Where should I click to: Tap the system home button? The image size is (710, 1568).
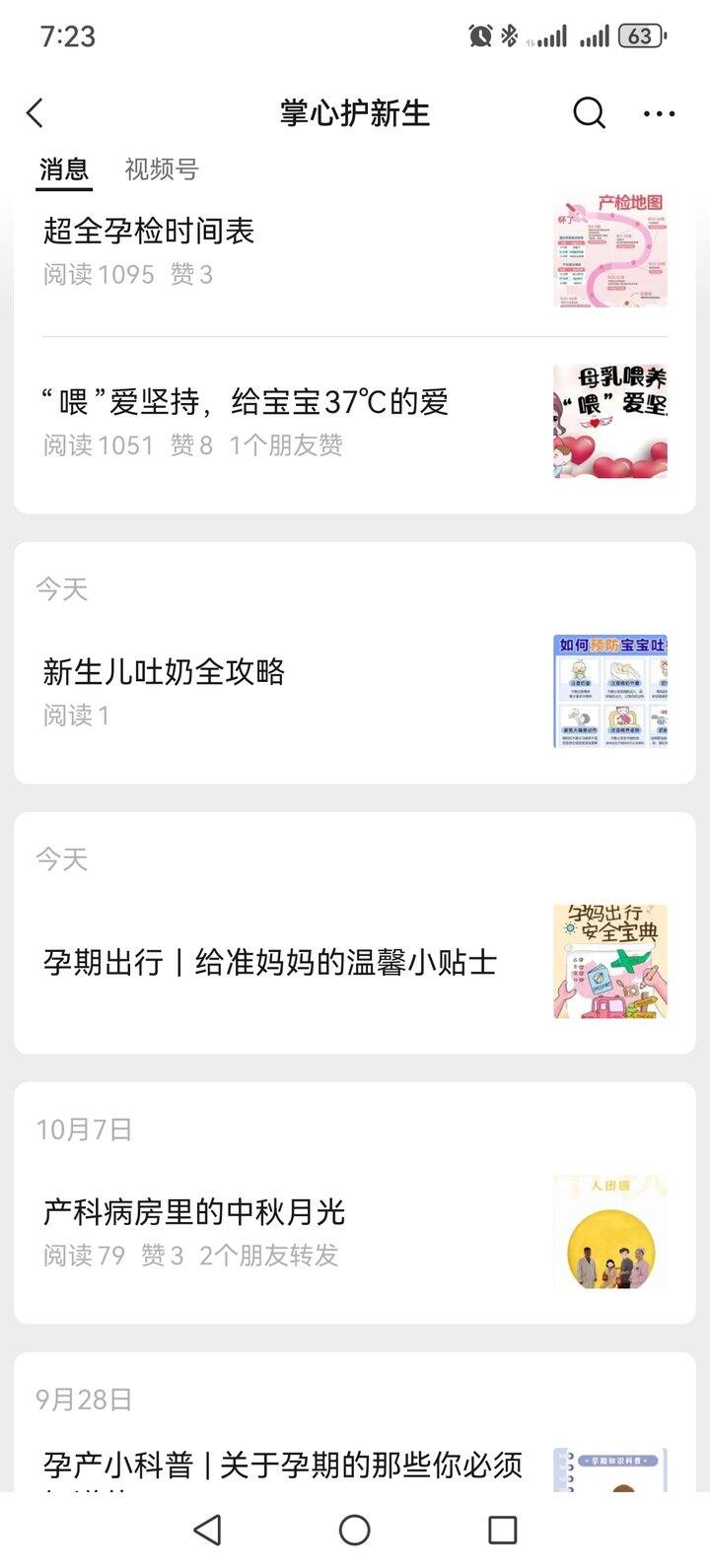coord(355,1530)
